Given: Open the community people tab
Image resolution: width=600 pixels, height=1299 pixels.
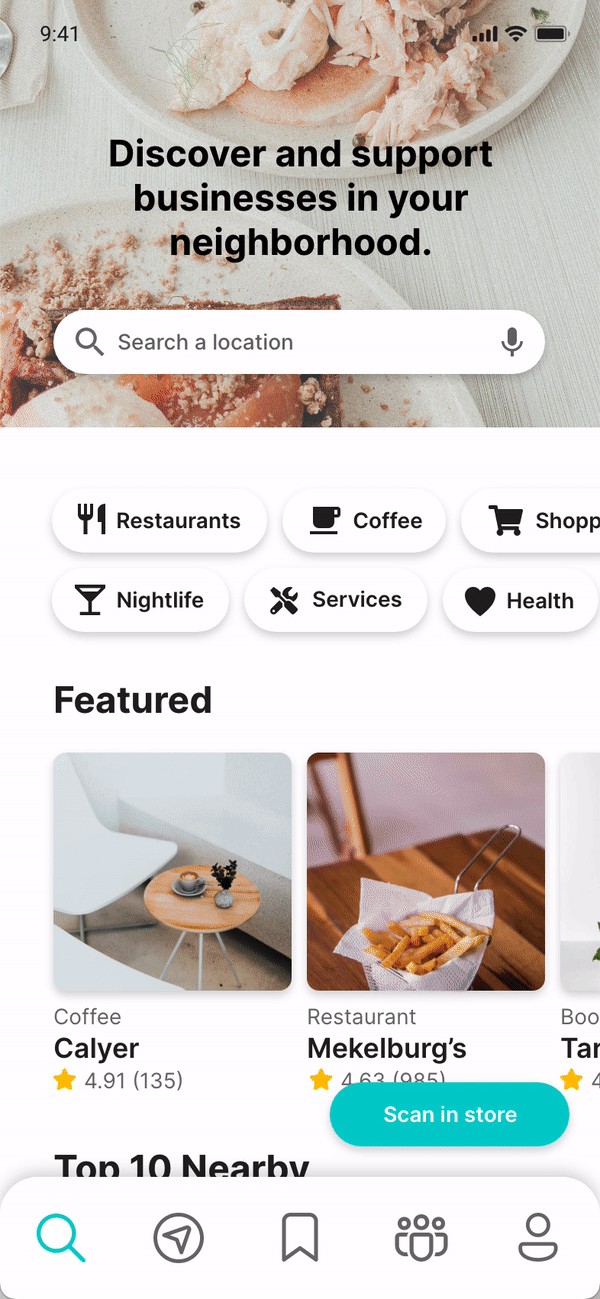Looking at the screenshot, I should [421, 1238].
